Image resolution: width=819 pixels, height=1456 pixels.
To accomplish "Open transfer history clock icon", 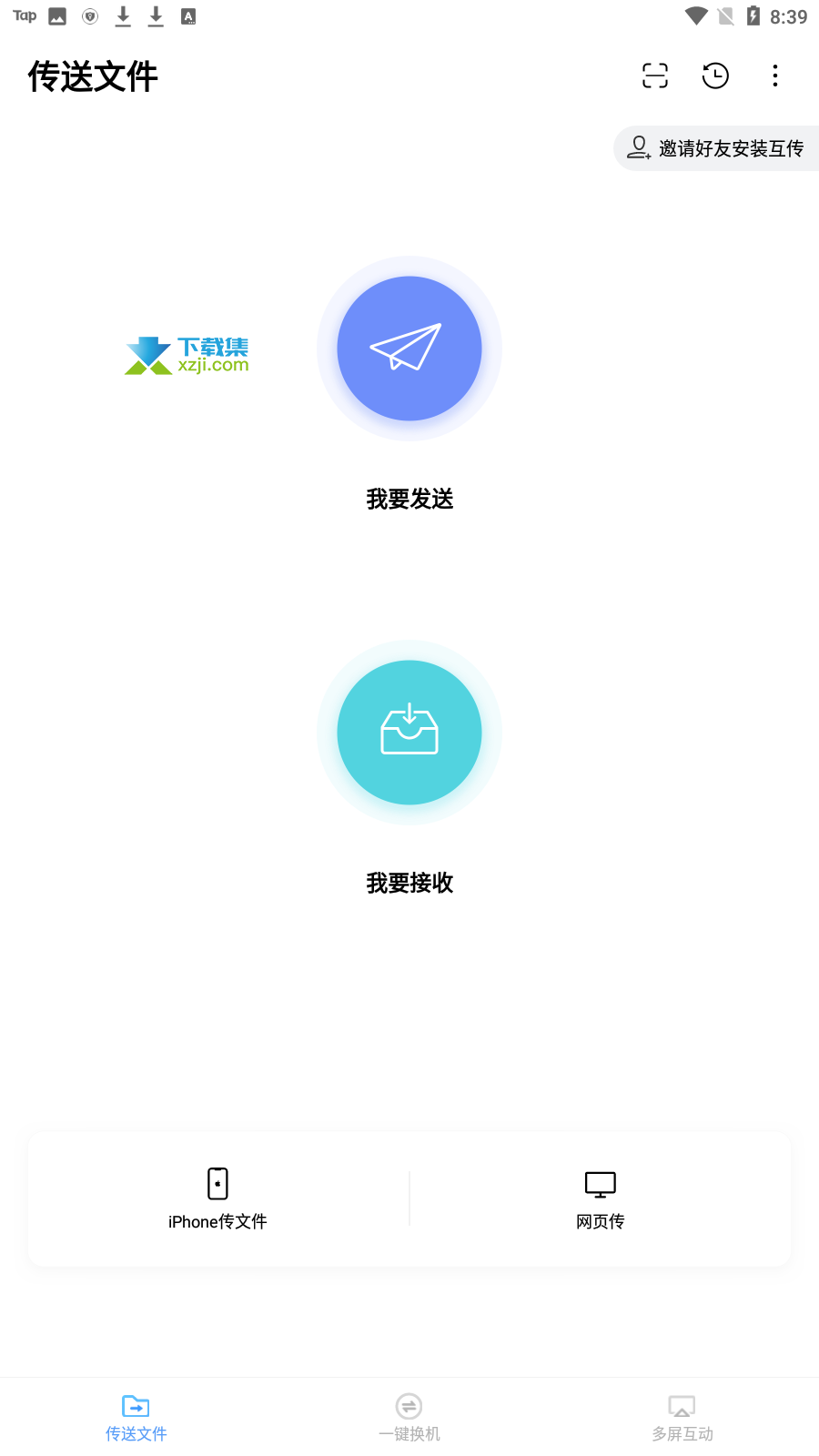I will pyautogui.click(x=715, y=76).
